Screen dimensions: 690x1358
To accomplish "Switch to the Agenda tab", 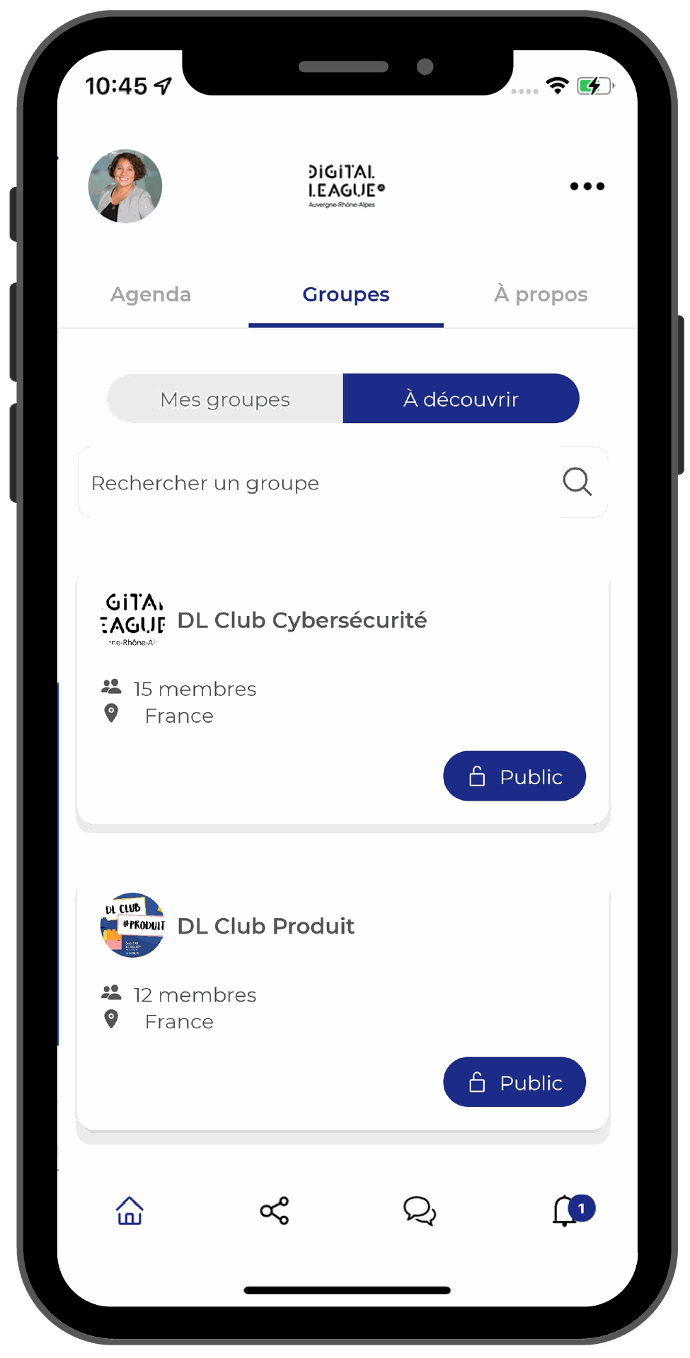I will pyautogui.click(x=151, y=295).
